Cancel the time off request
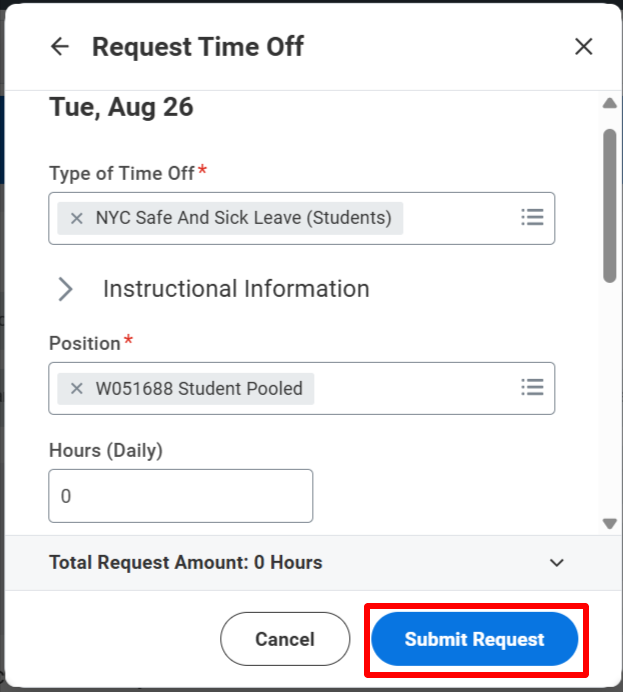Screen dimensions: 623x692 (x=285, y=639)
